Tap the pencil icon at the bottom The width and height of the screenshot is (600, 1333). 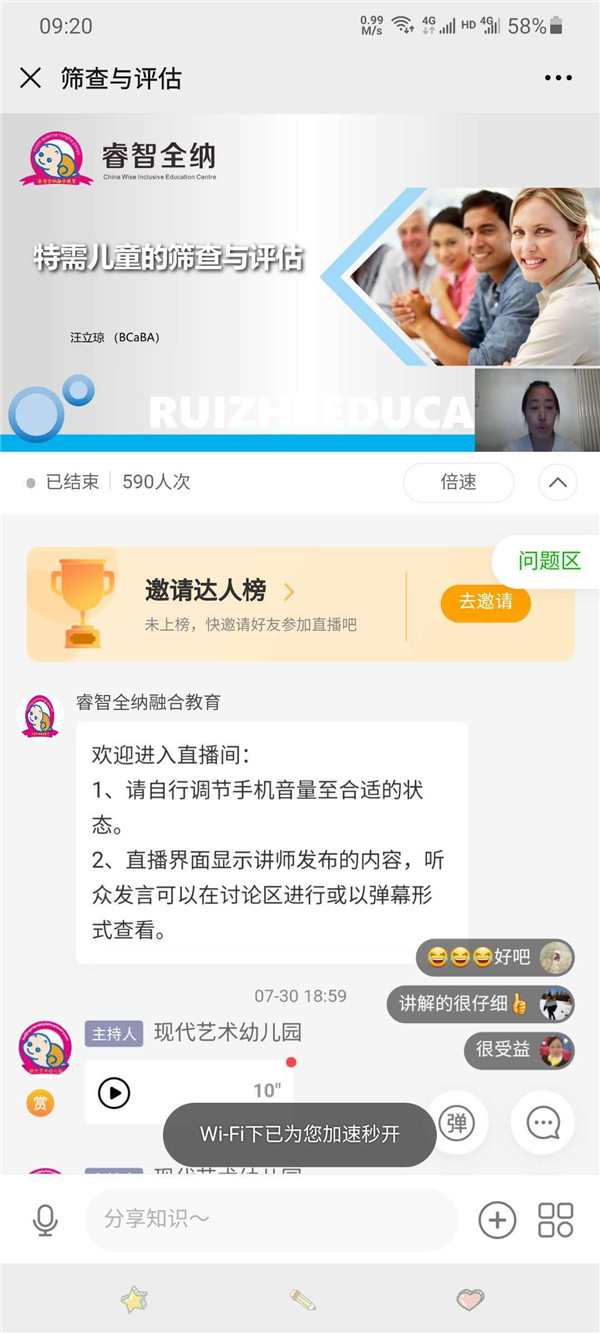tap(302, 1299)
